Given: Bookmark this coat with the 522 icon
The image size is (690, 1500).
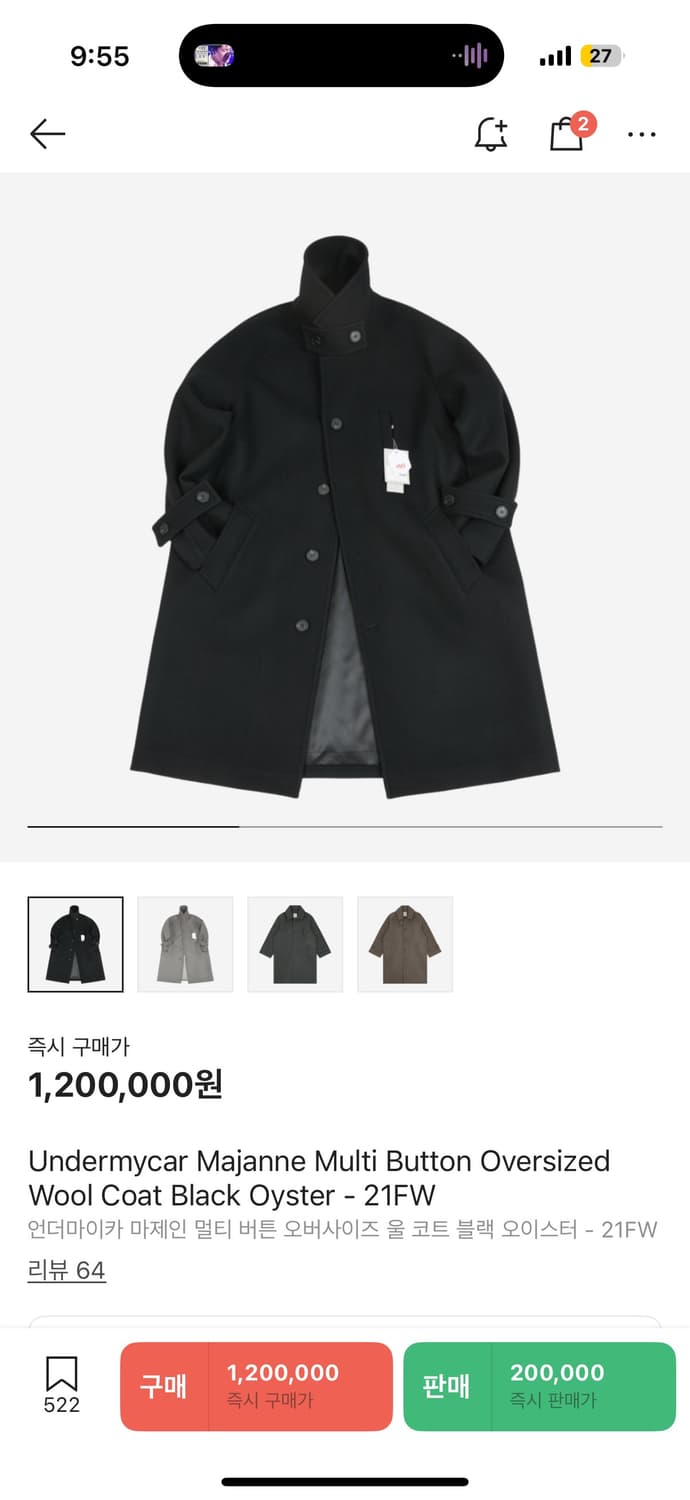Looking at the screenshot, I should pos(61,1385).
